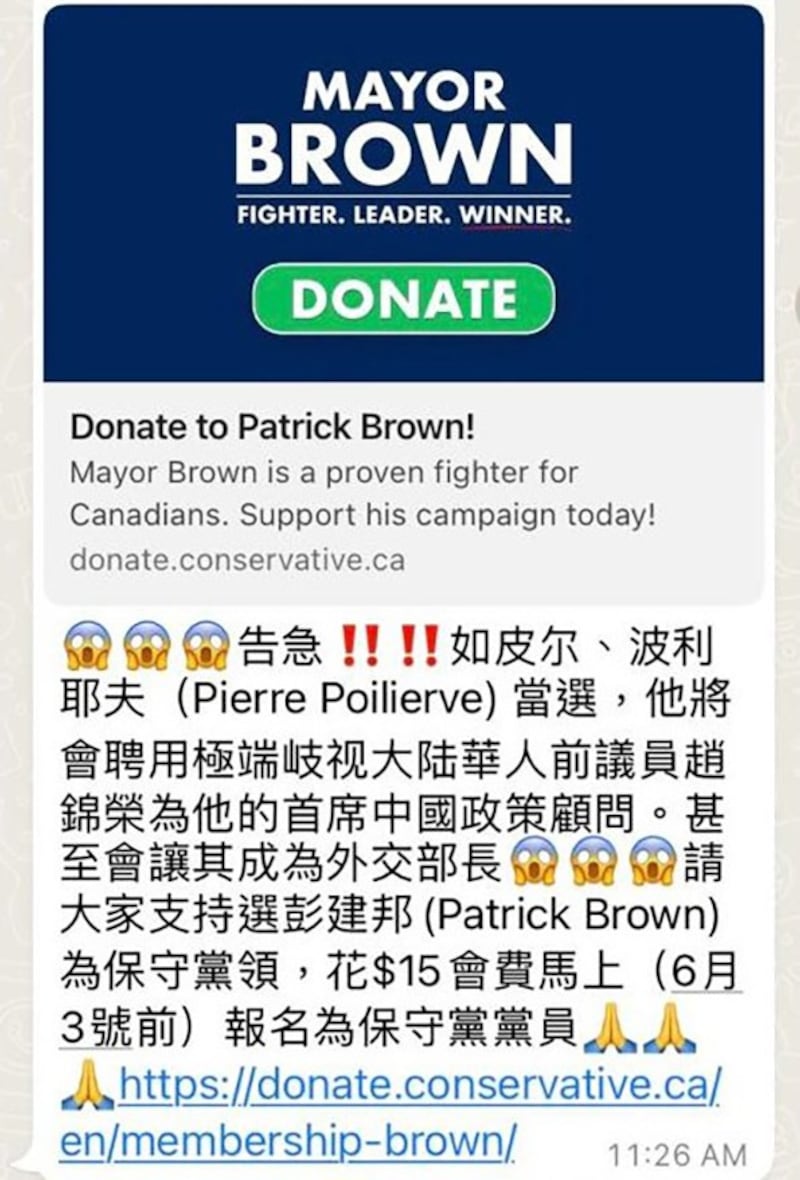Open the Donate to Patrick Brown link preview
Viewport: 800px width, 1180px height.
pos(272,428)
